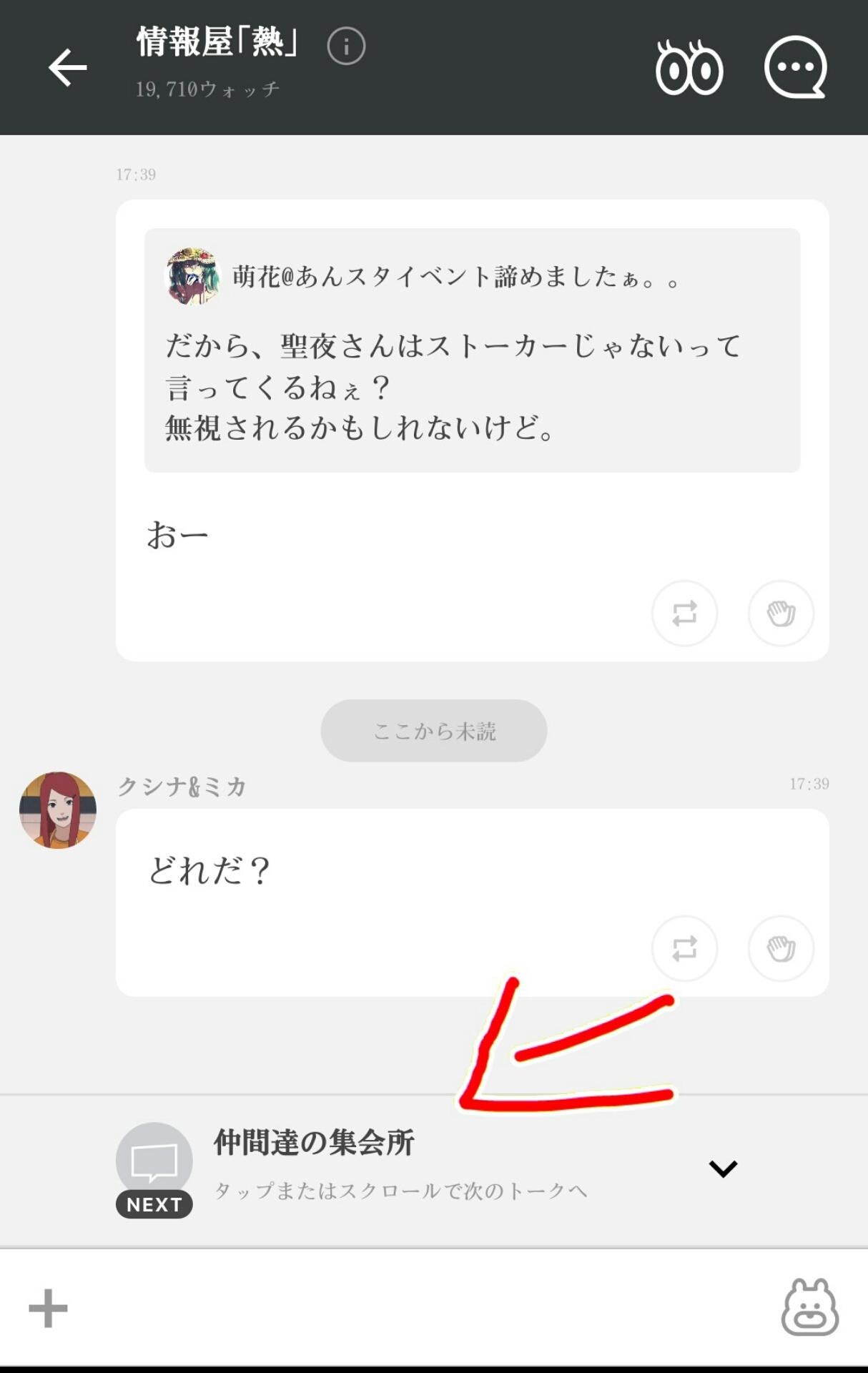This screenshot has width=868, height=1373.
Task: Tap ここから未読 to jump to unread
Action: coord(433,730)
